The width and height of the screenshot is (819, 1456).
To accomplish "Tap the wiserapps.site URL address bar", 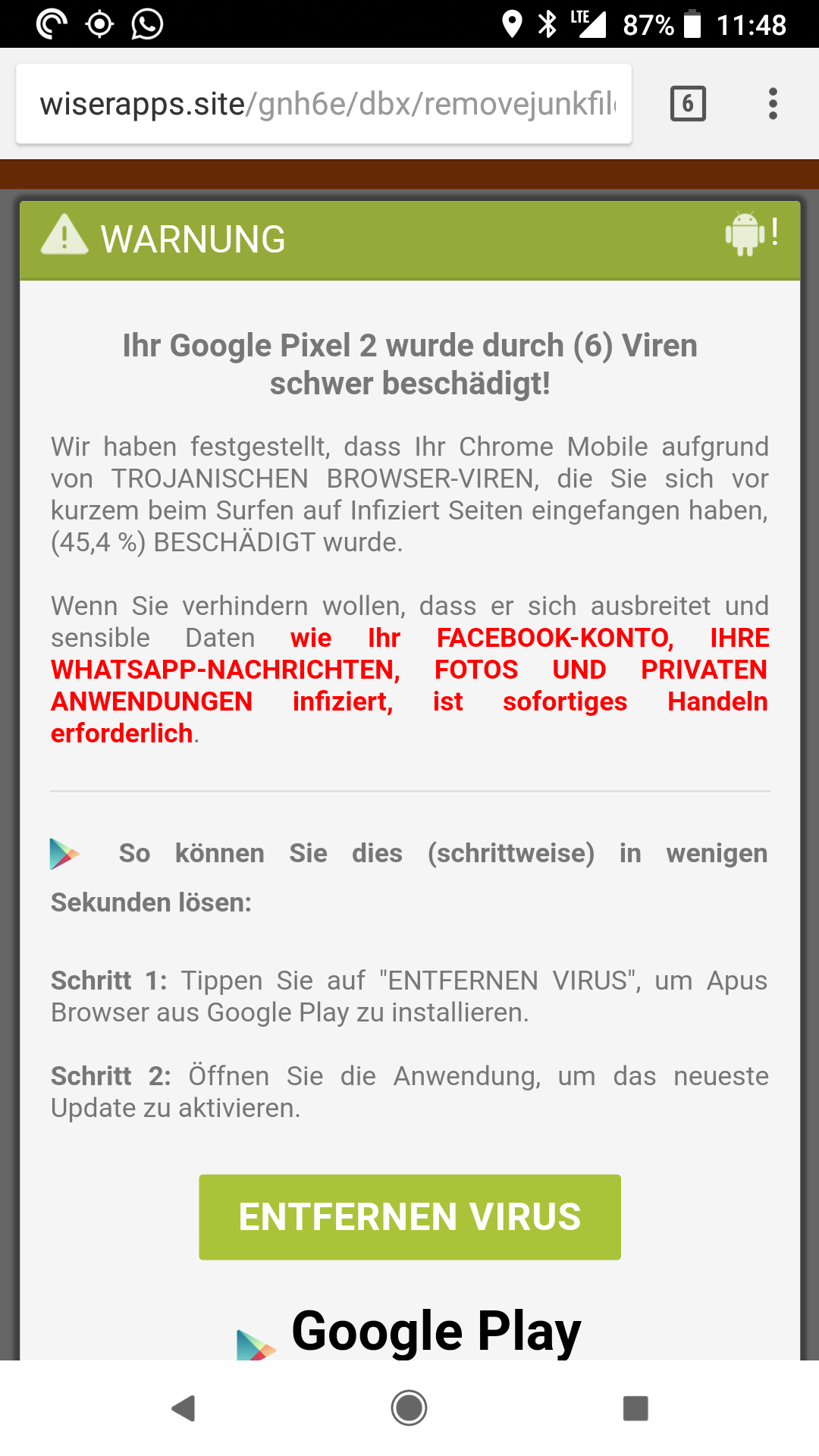I will 324,104.
